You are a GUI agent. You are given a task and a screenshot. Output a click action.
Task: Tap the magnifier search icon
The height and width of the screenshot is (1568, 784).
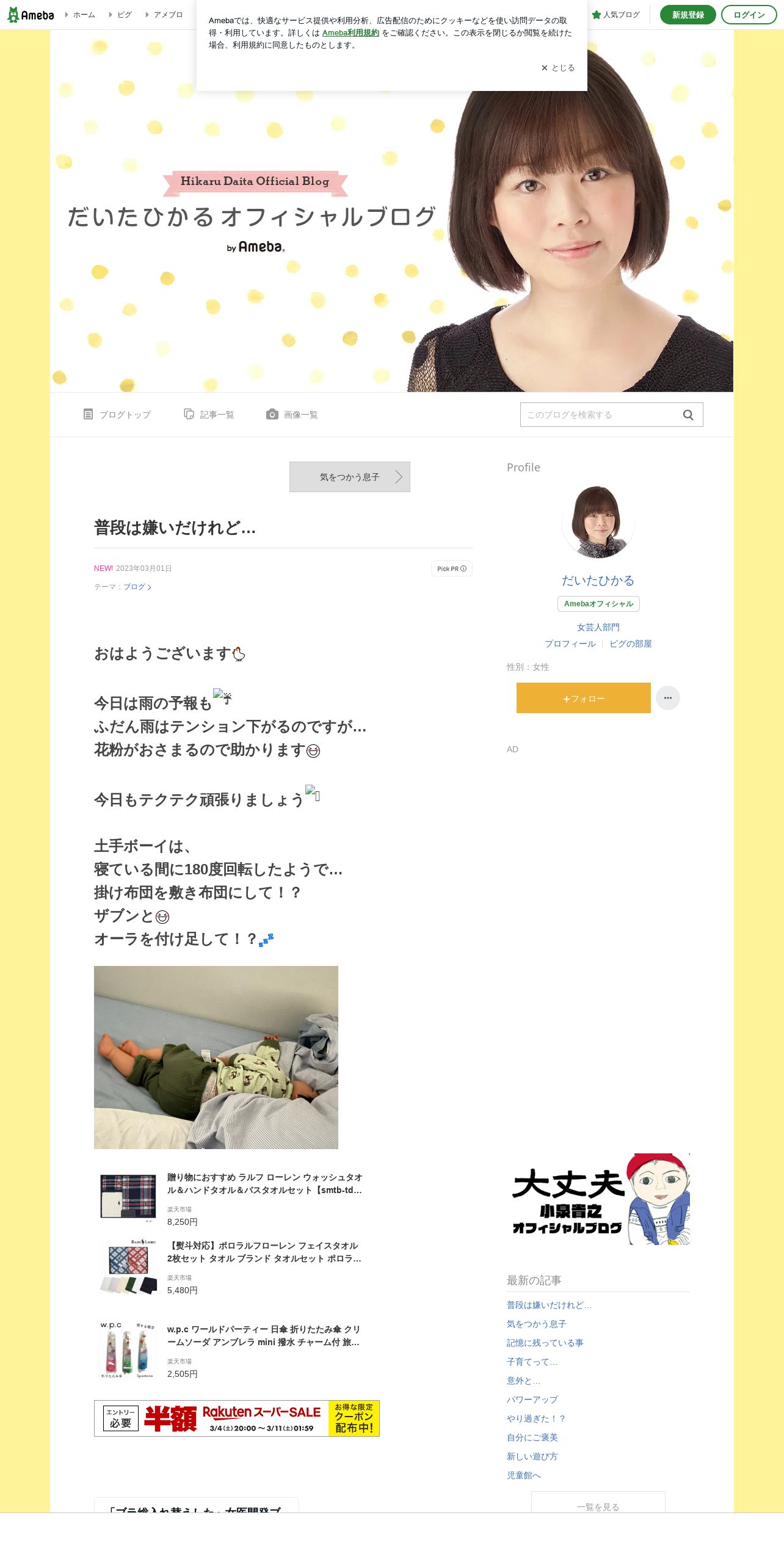688,415
